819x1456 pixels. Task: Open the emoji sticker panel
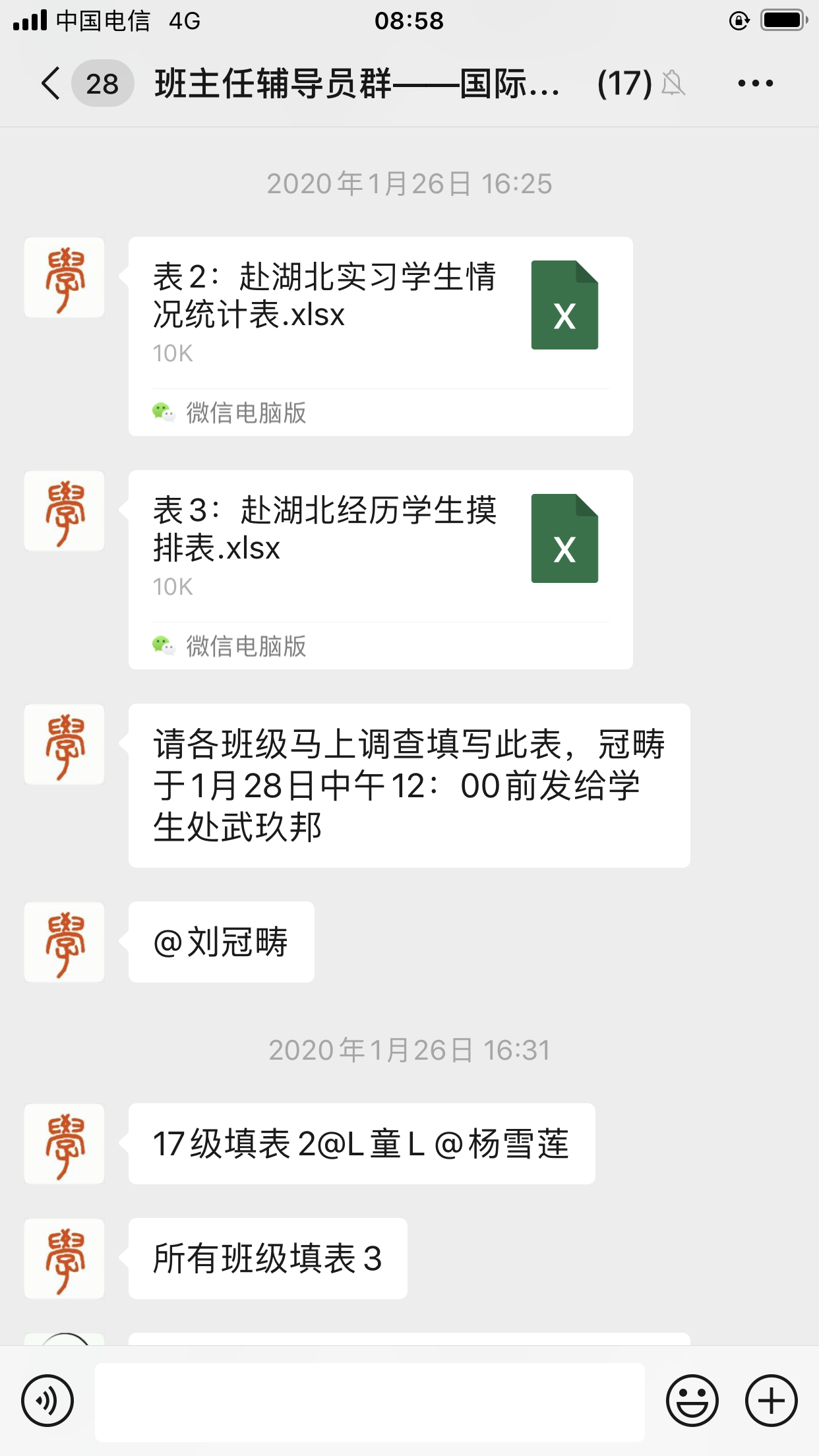[692, 1401]
